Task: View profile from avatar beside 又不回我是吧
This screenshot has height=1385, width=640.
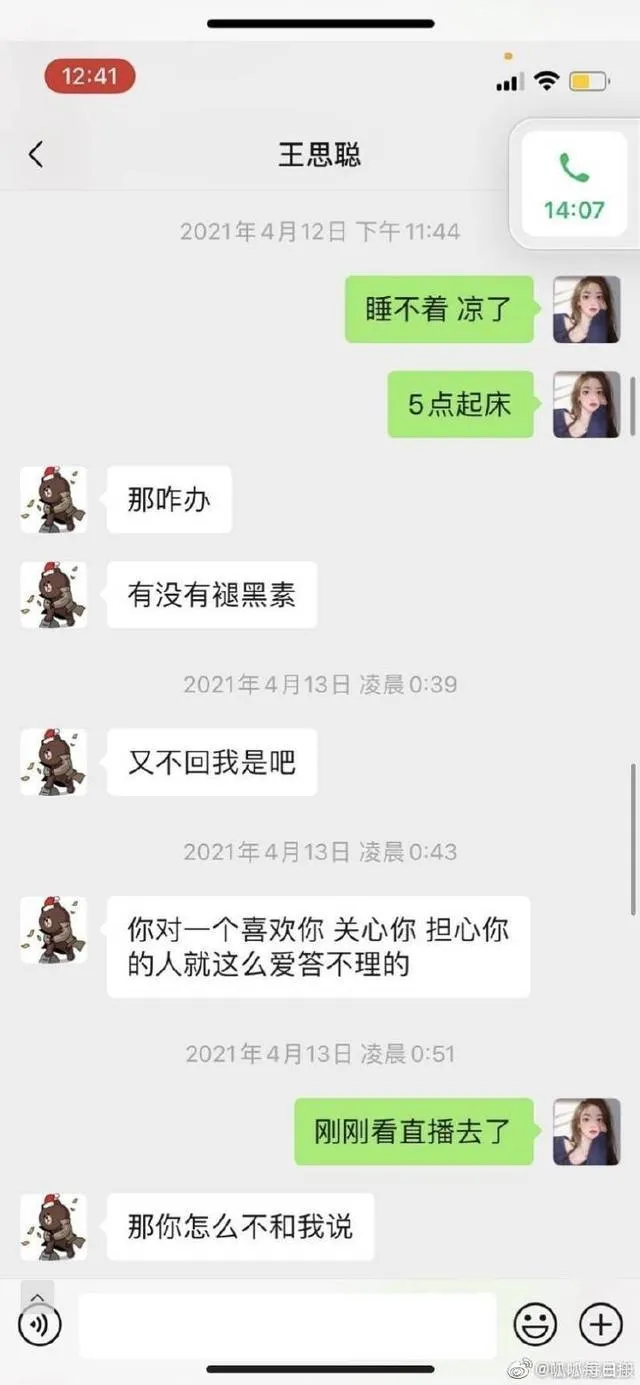Action: click(x=54, y=762)
